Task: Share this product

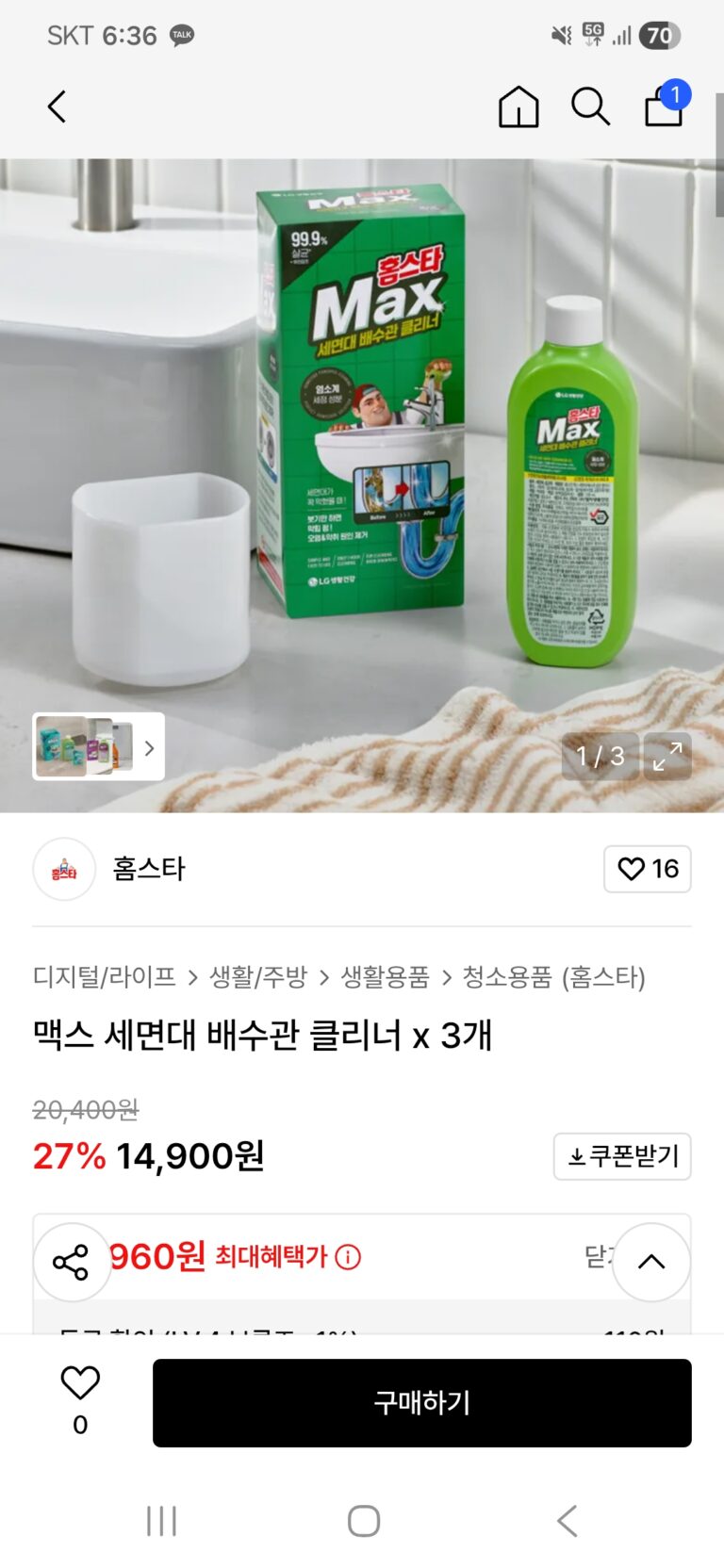Action: pos(71,1263)
